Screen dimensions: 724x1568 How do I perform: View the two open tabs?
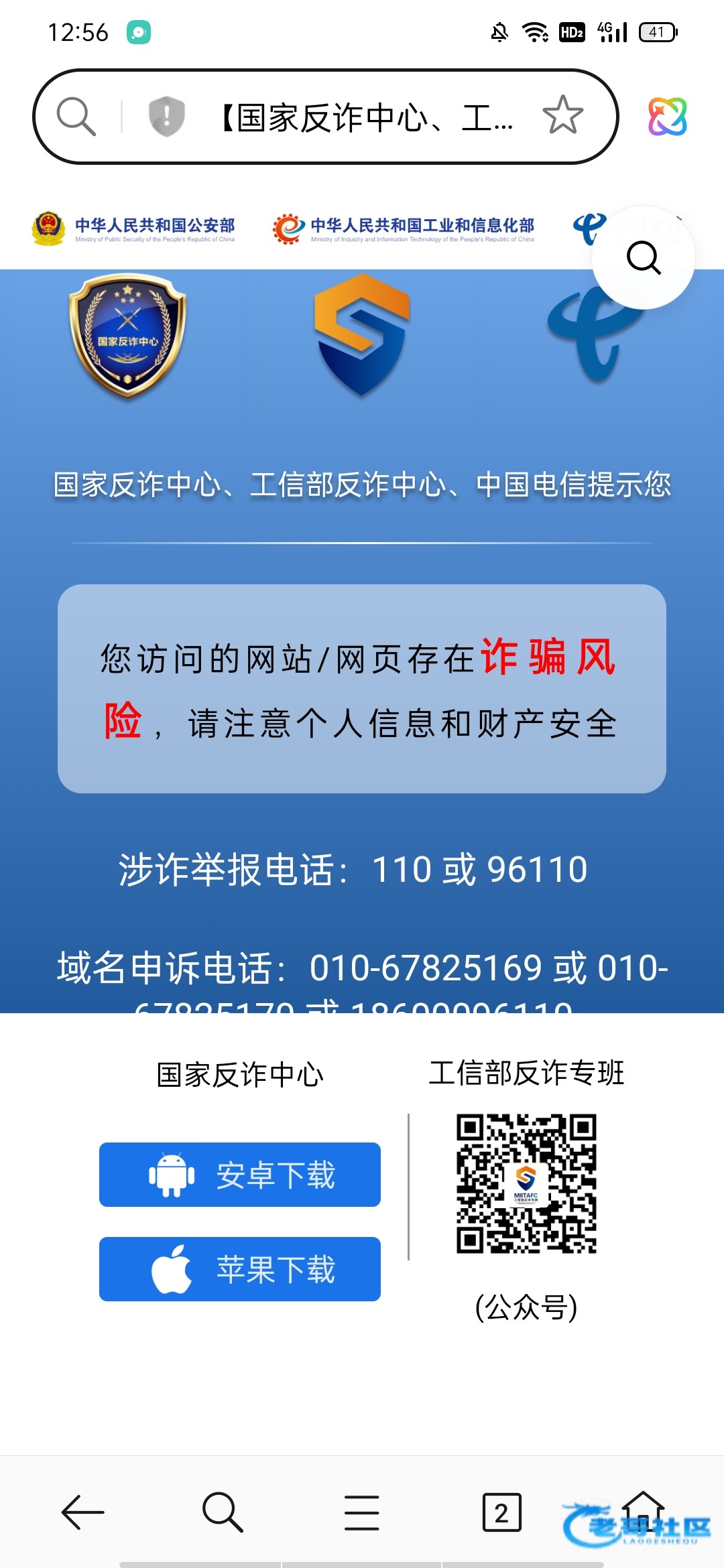[501, 1512]
